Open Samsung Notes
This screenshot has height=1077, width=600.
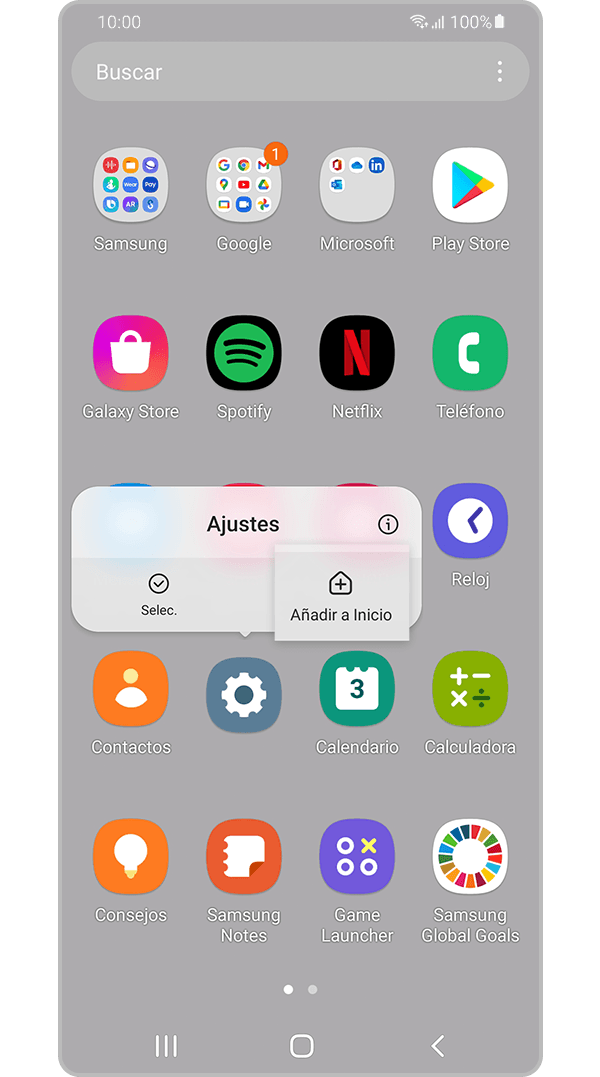[244, 858]
